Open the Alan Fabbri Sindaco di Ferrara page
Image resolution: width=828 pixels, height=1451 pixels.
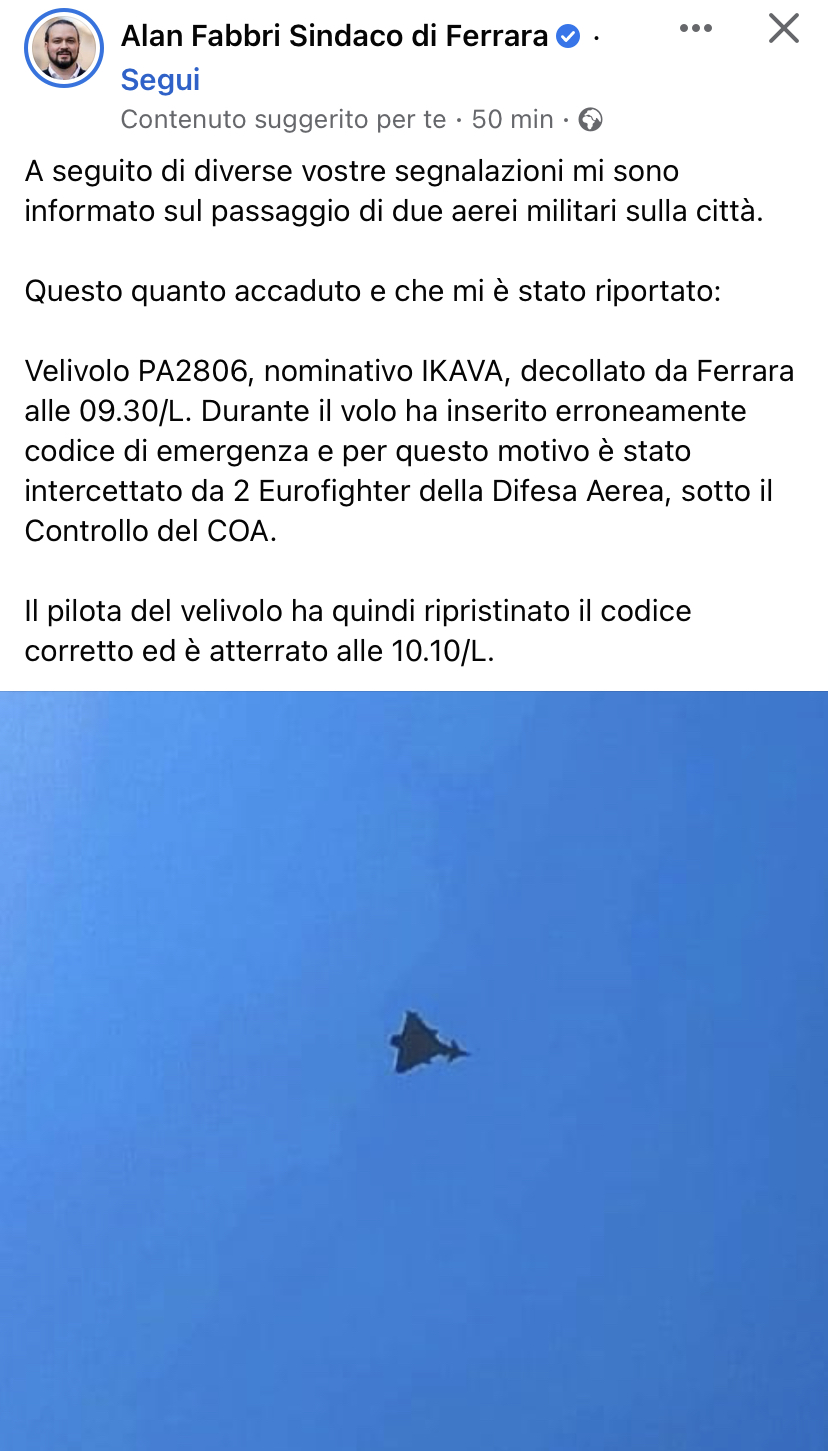pyautogui.click(x=334, y=37)
